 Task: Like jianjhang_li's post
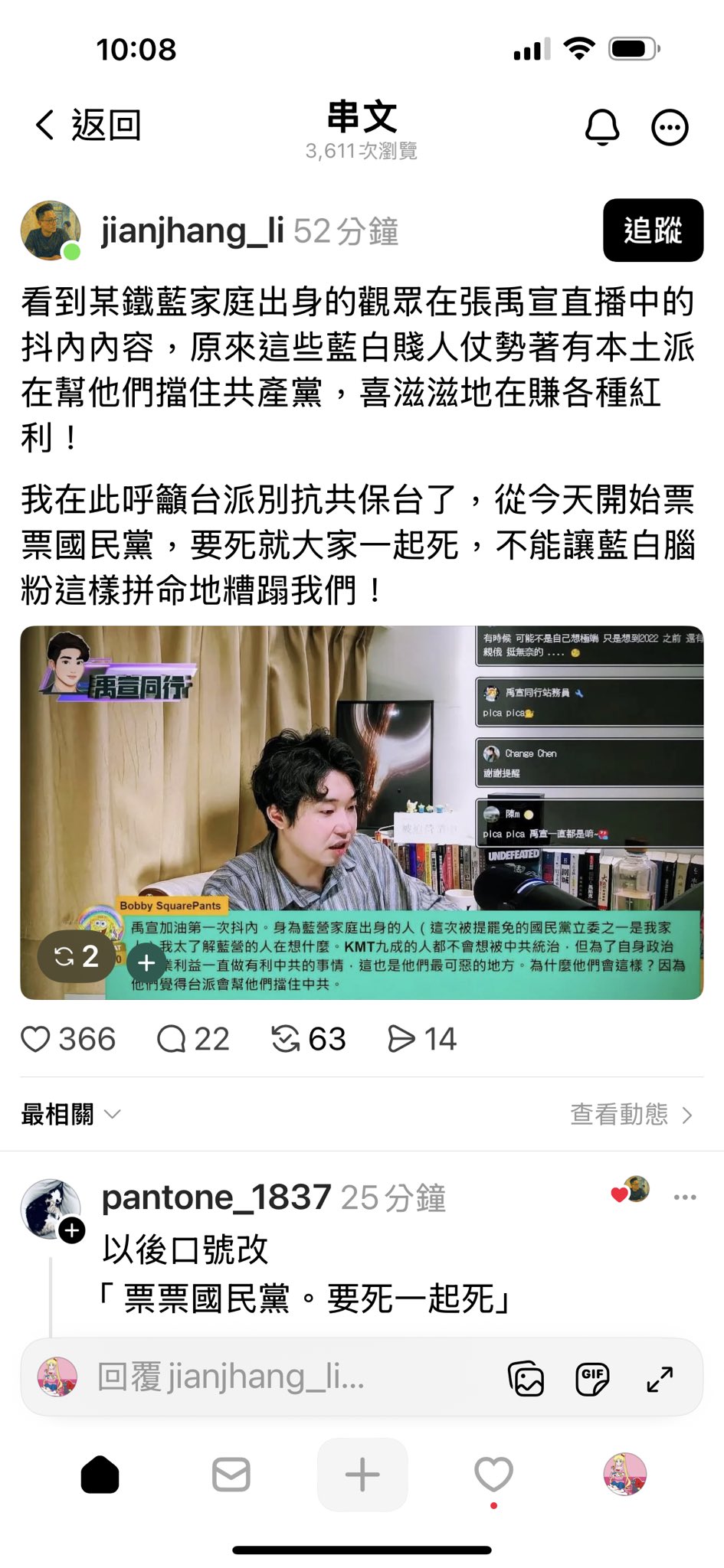[68, 1040]
